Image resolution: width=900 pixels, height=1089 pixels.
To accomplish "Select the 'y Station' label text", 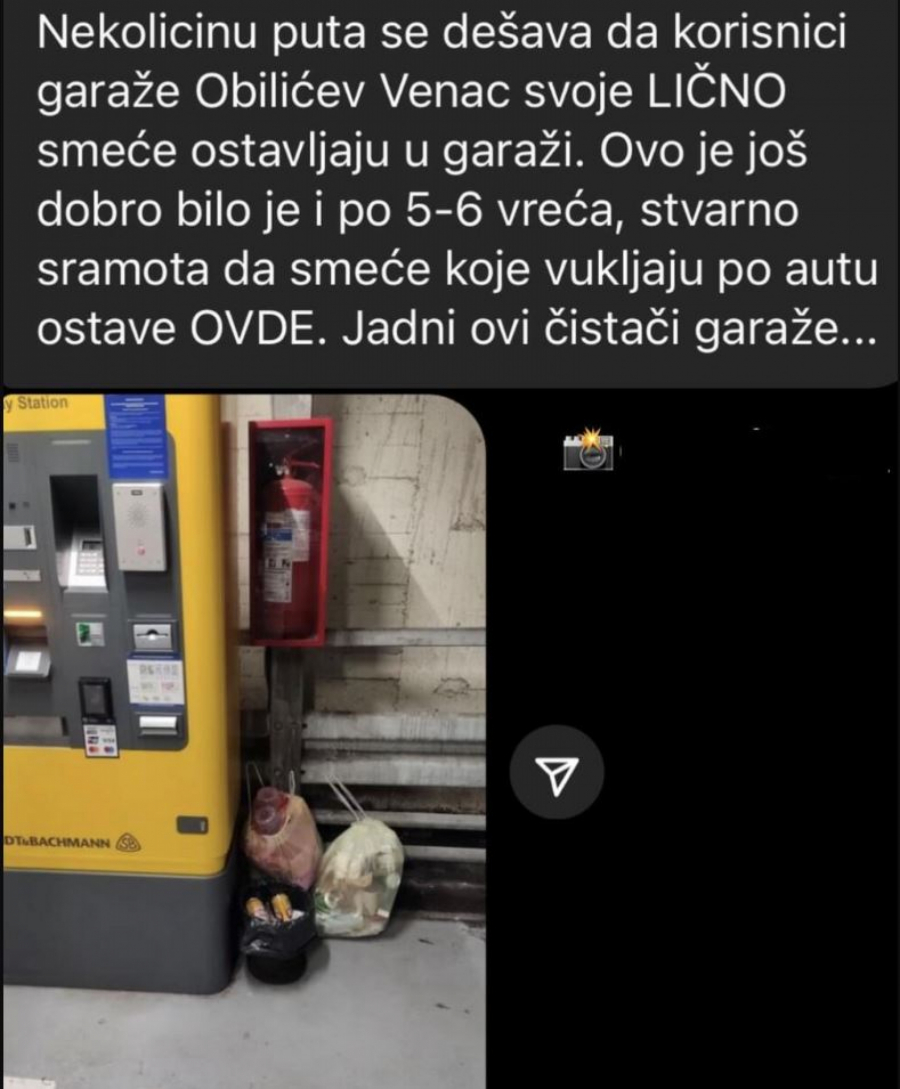I will point(35,400).
